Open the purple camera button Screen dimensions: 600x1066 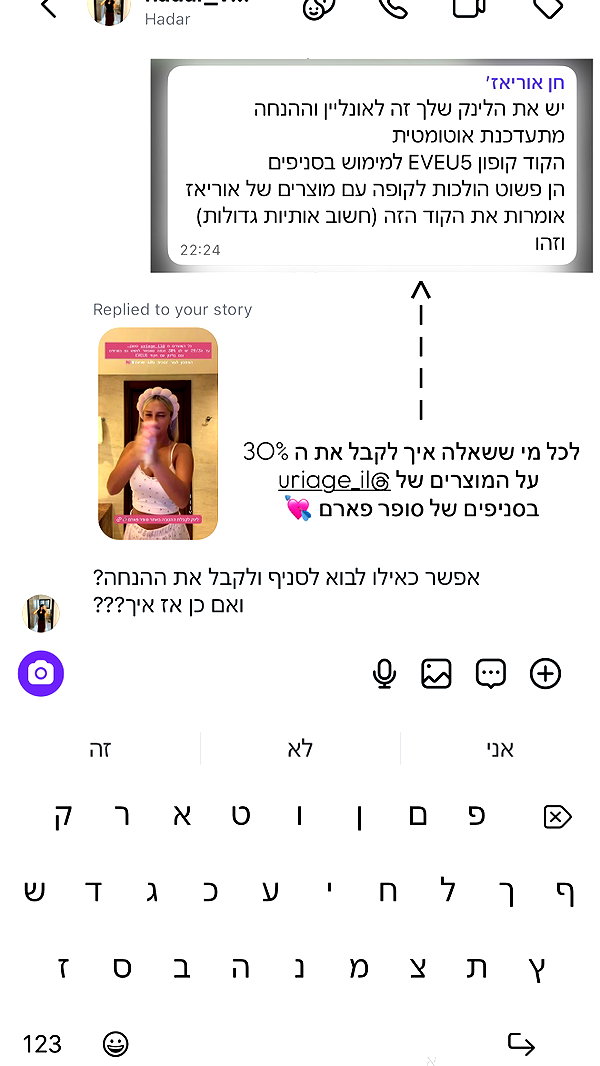coord(41,674)
